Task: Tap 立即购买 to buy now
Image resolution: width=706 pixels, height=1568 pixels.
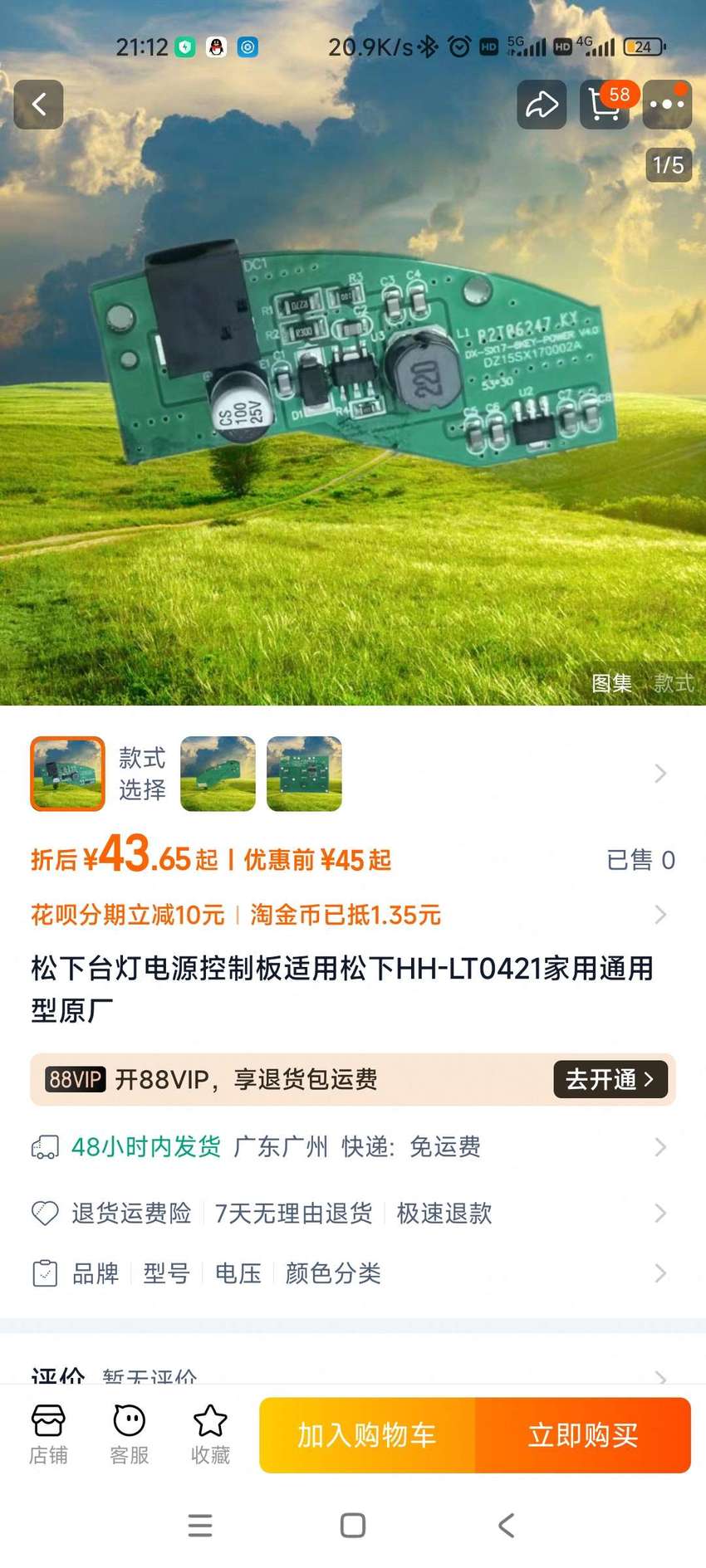Action: pyautogui.click(x=583, y=1435)
